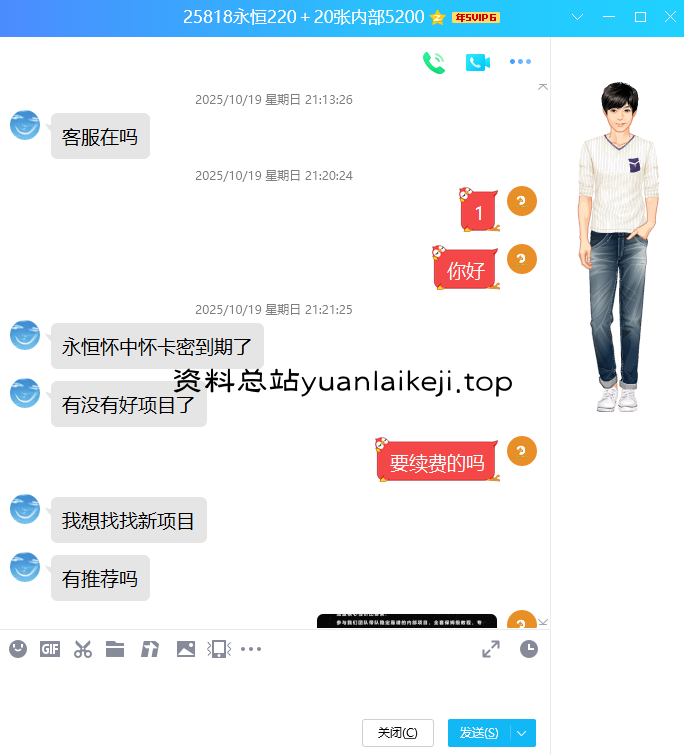Maximize the chat window
Image resolution: width=684 pixels, height=755 pixels.
(x=640, y=17)
